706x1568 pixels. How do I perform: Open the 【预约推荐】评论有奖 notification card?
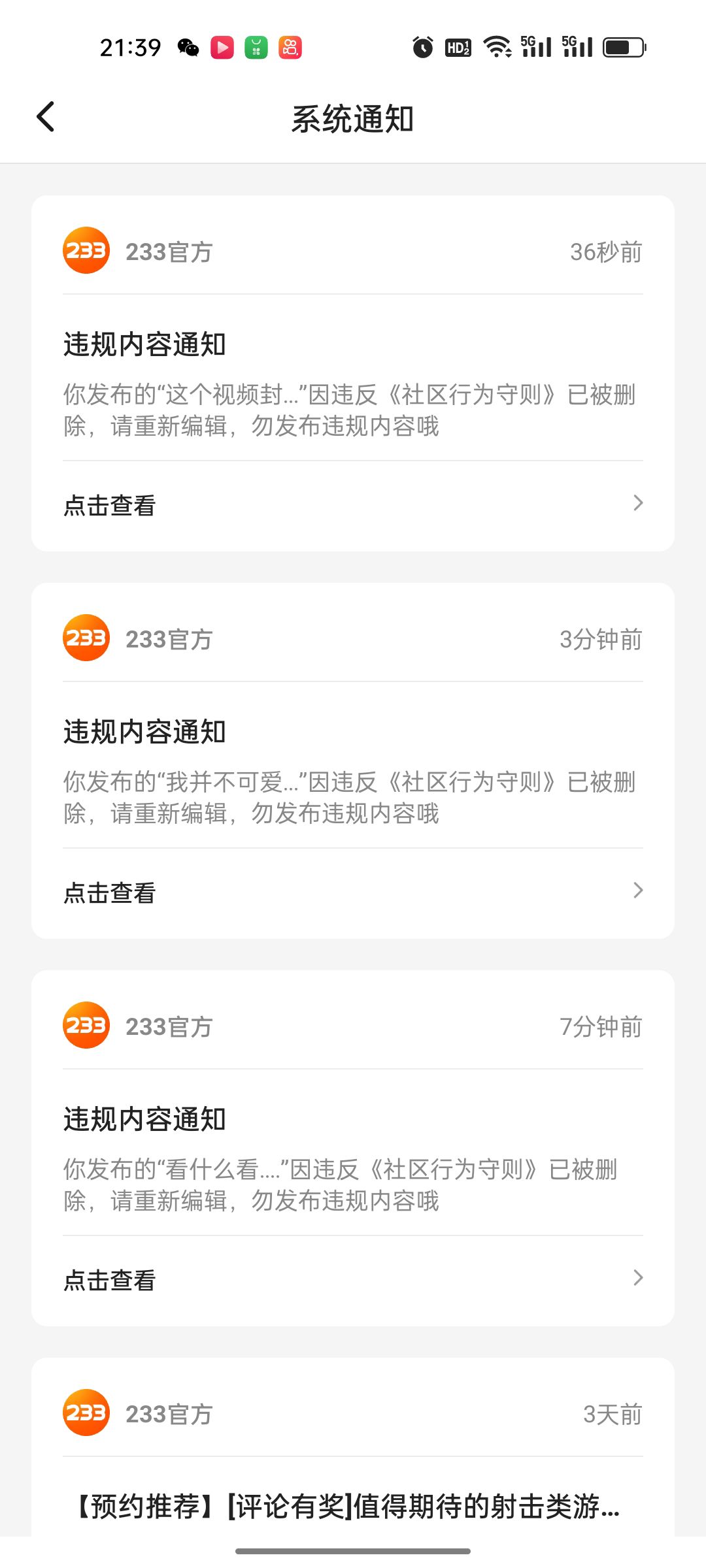coord(353,1446)
